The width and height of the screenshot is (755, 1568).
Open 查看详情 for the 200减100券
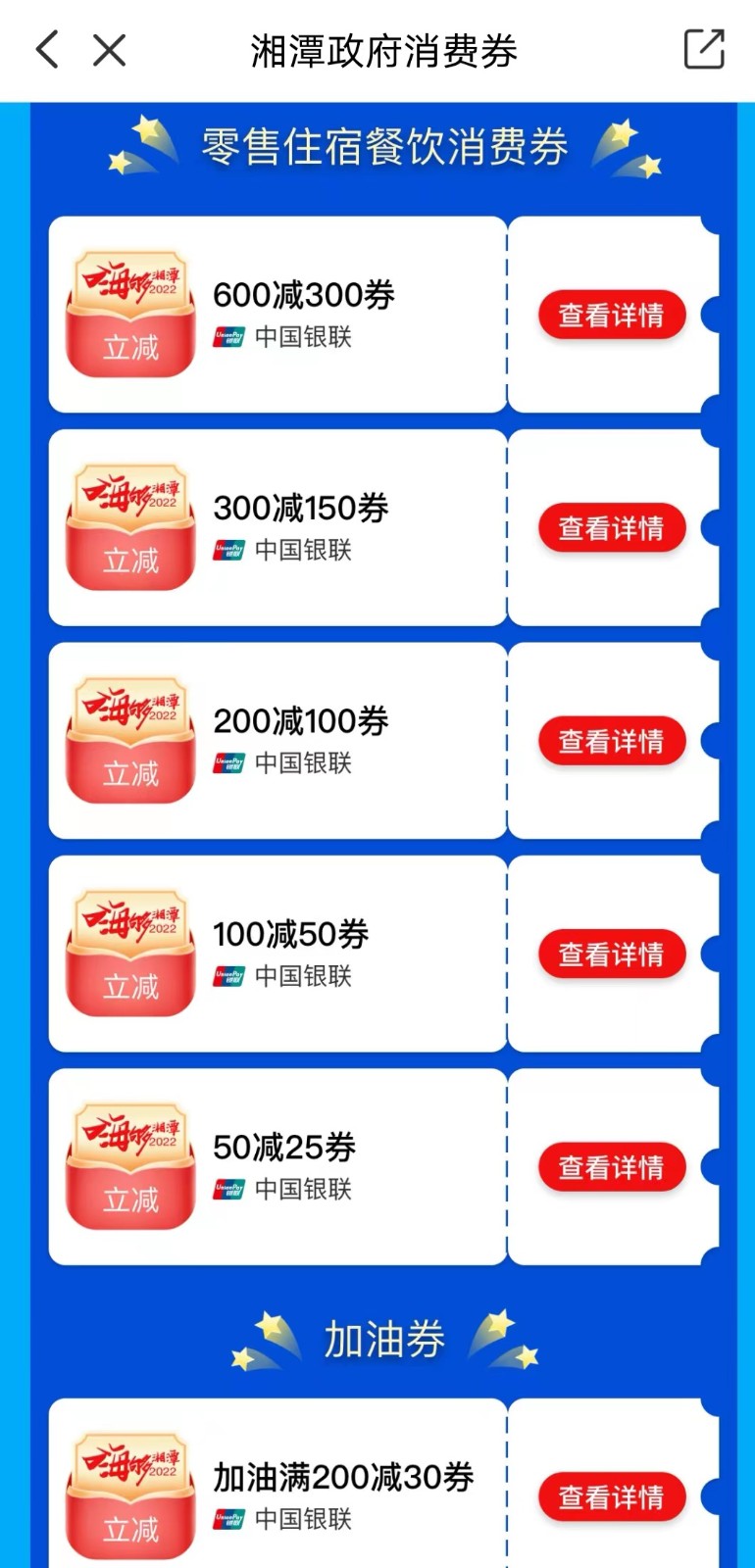point(611,741)
